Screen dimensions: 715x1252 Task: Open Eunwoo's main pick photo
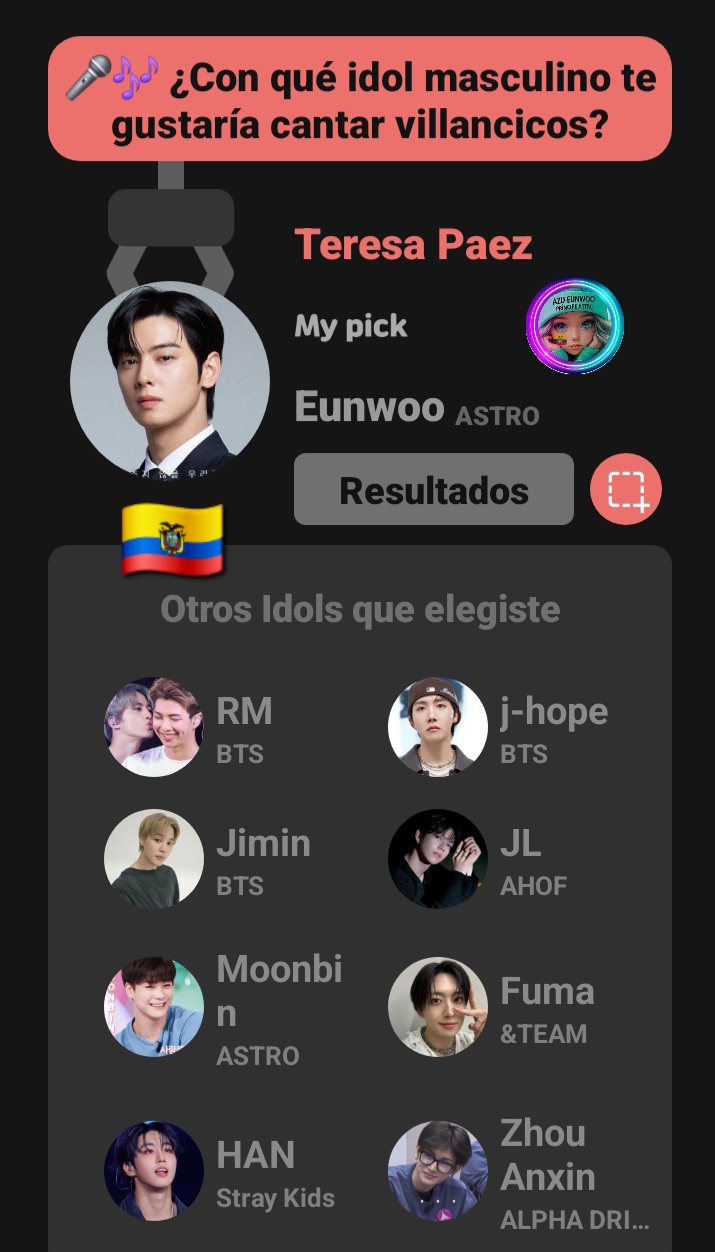(x=170, y=382)
